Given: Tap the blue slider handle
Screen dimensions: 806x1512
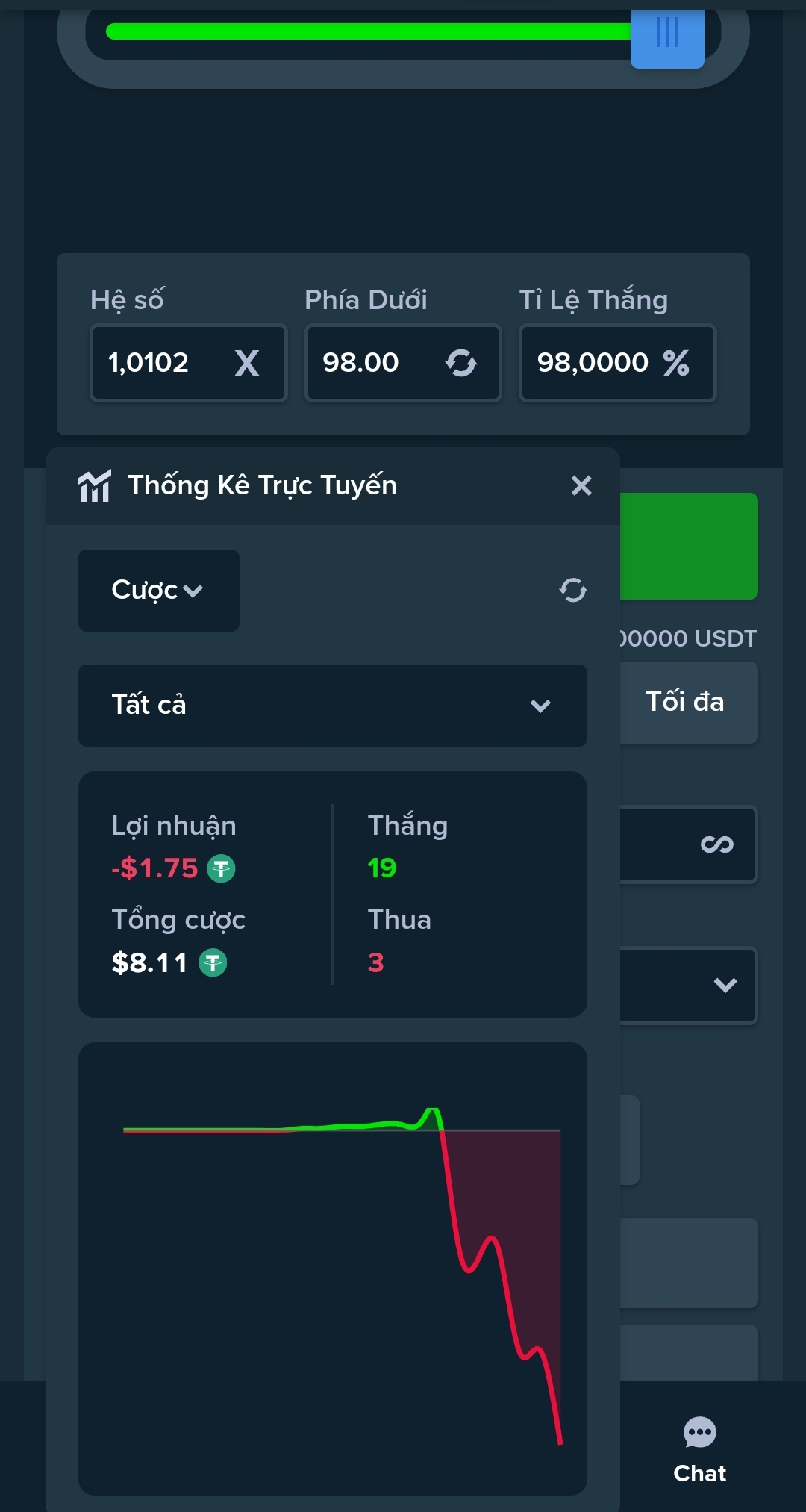Looking at the screenshot, I should click(x=667, y=36).
